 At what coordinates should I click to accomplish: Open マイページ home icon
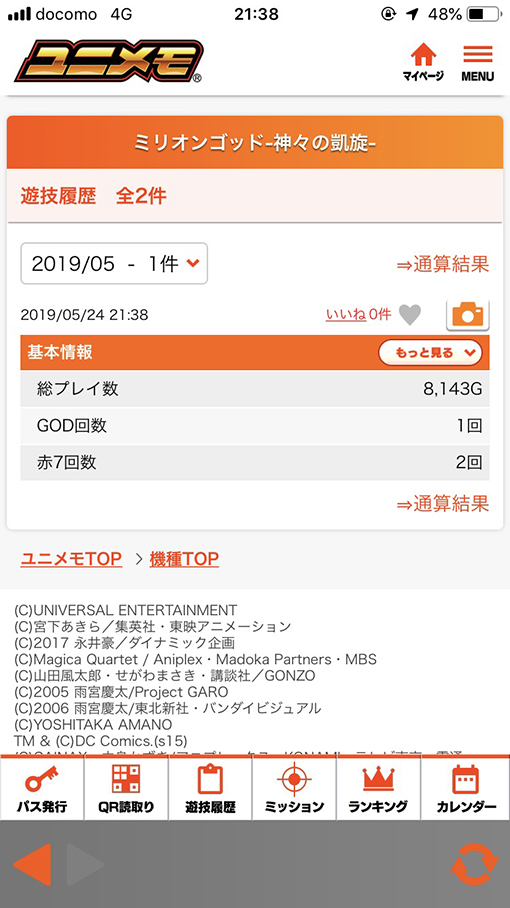(x=423, y=62)
